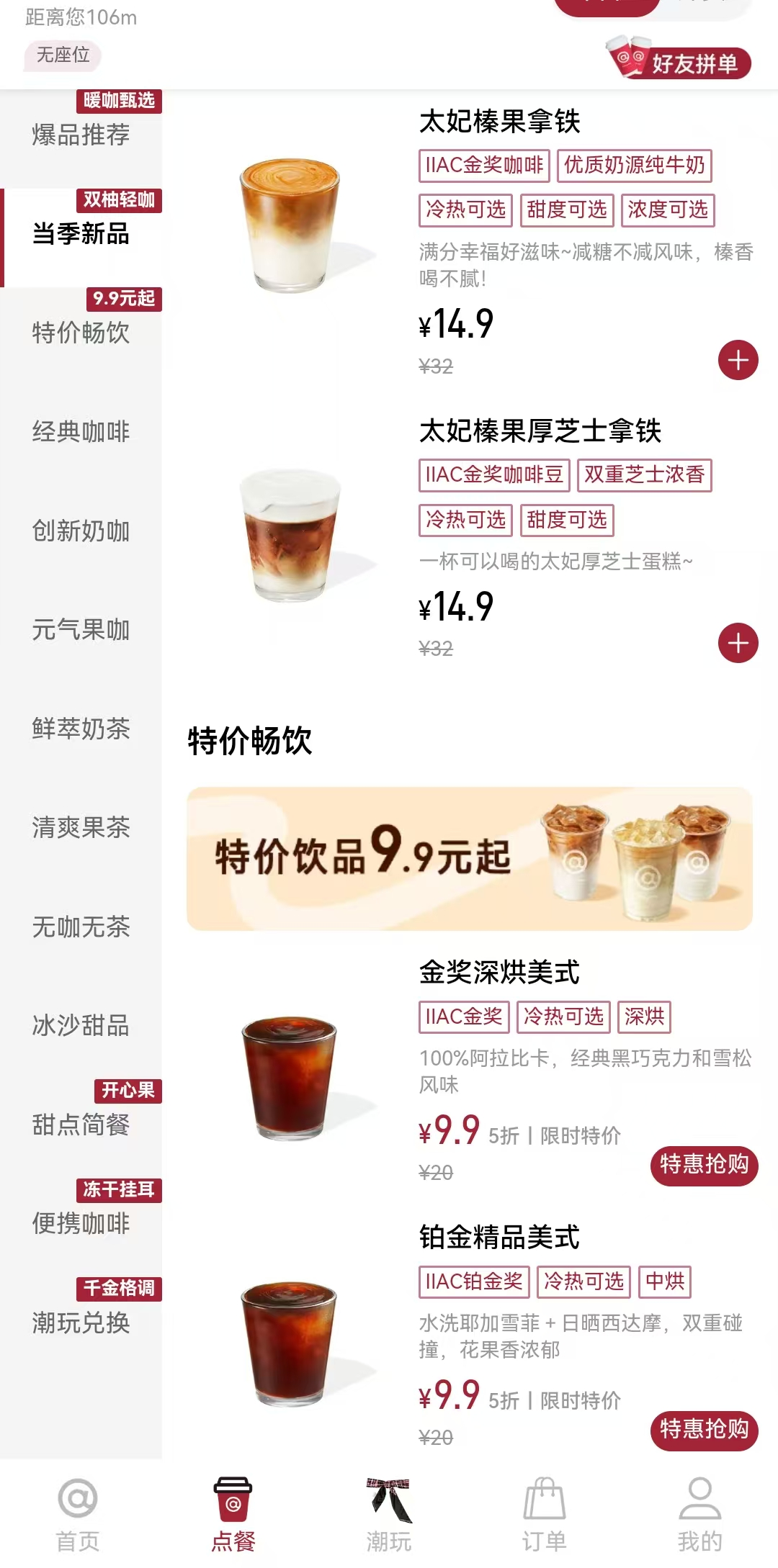View the 鲜萃奶茶 category

click(81, 729)
